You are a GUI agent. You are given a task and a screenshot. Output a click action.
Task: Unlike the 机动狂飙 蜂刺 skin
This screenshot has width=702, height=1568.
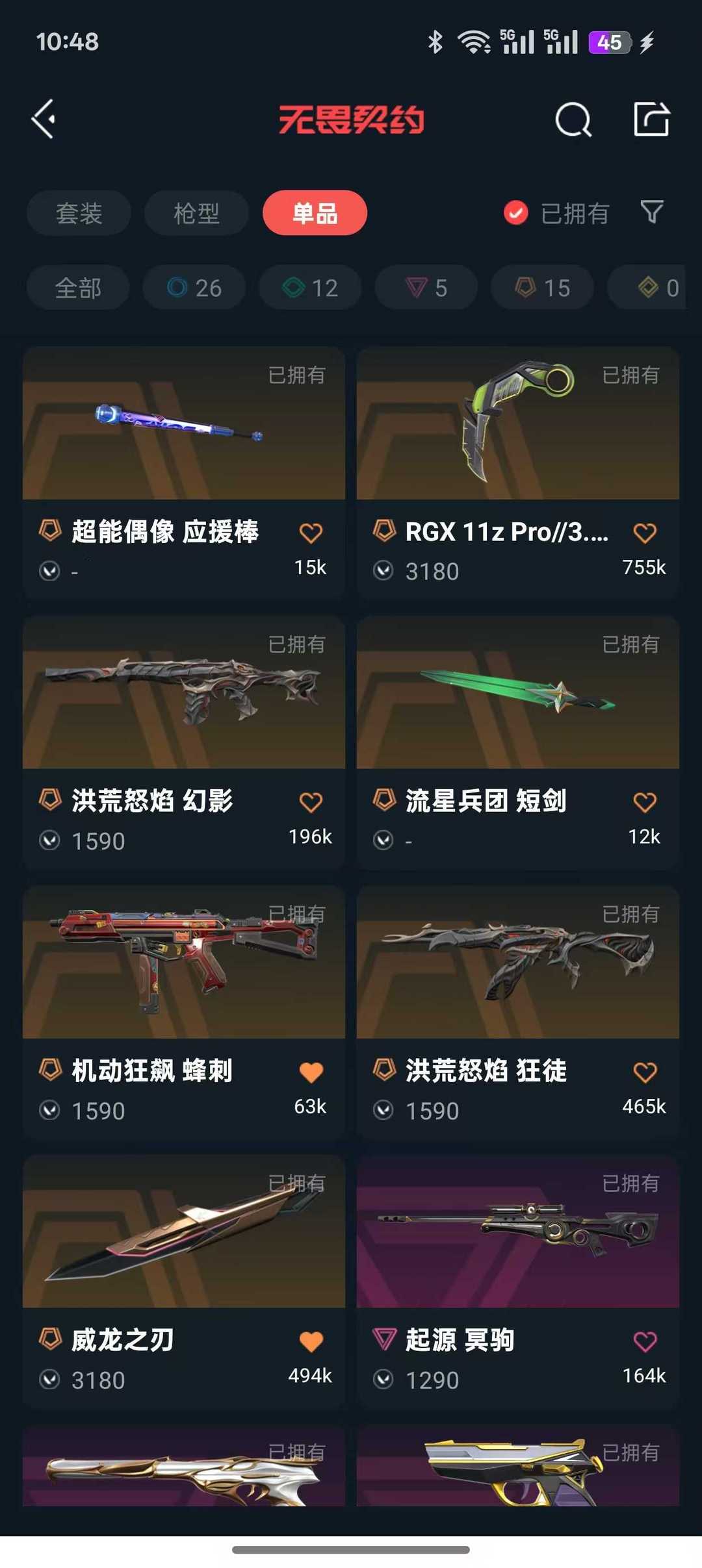pos(311,1072)
